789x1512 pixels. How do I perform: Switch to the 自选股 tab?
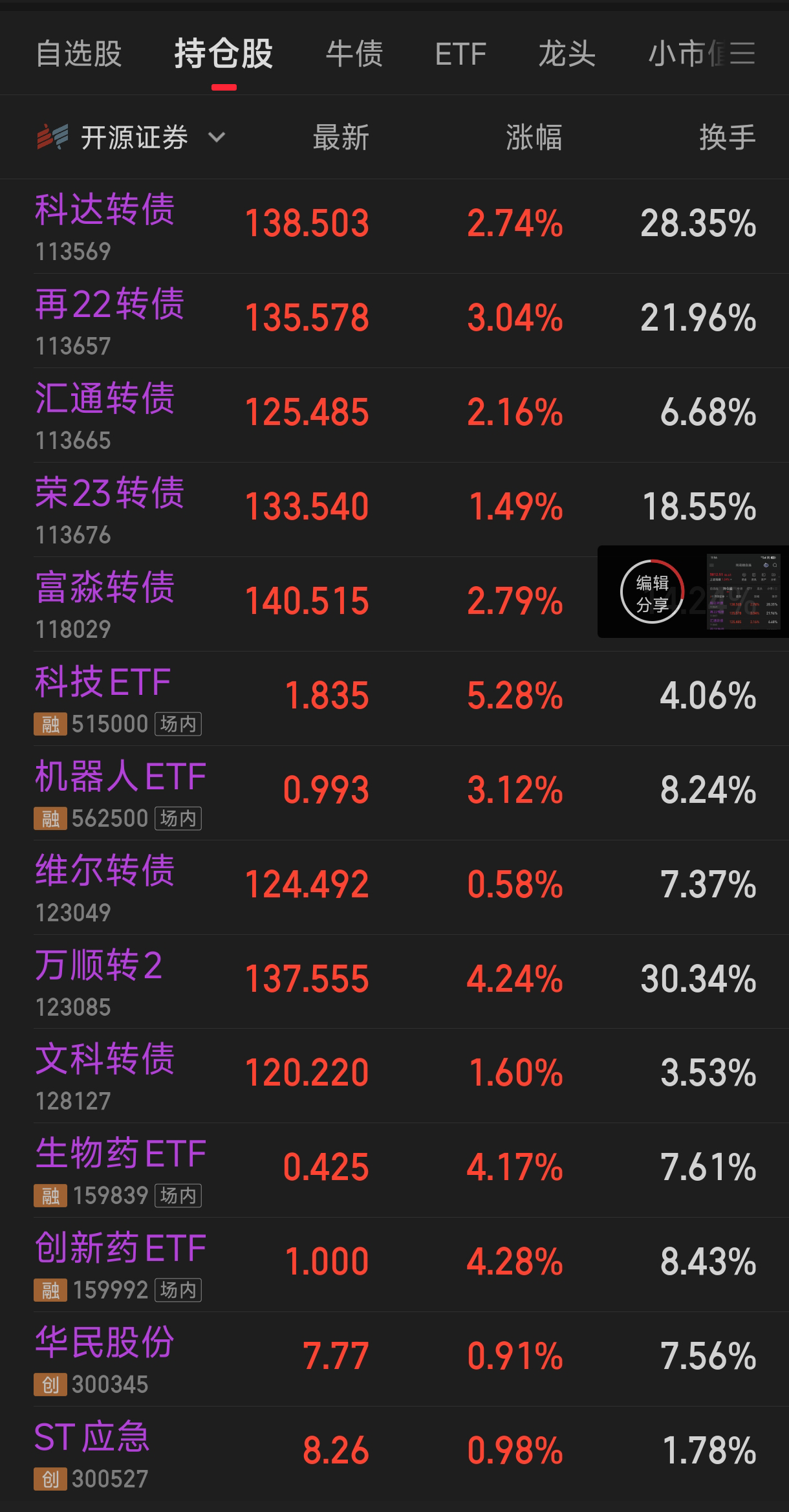point(79,54)
